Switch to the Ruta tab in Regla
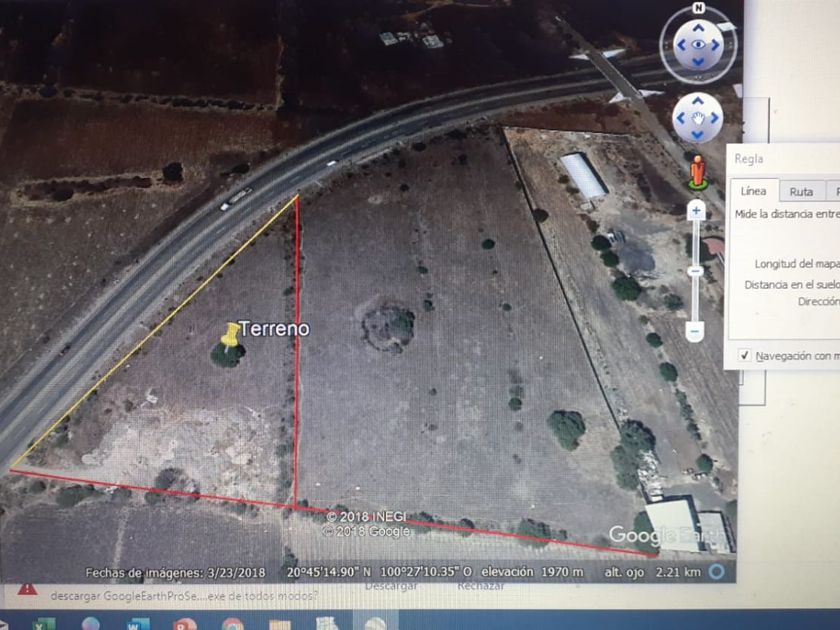The height and width of the screenshot is (630, 840). tap(801, 191)
